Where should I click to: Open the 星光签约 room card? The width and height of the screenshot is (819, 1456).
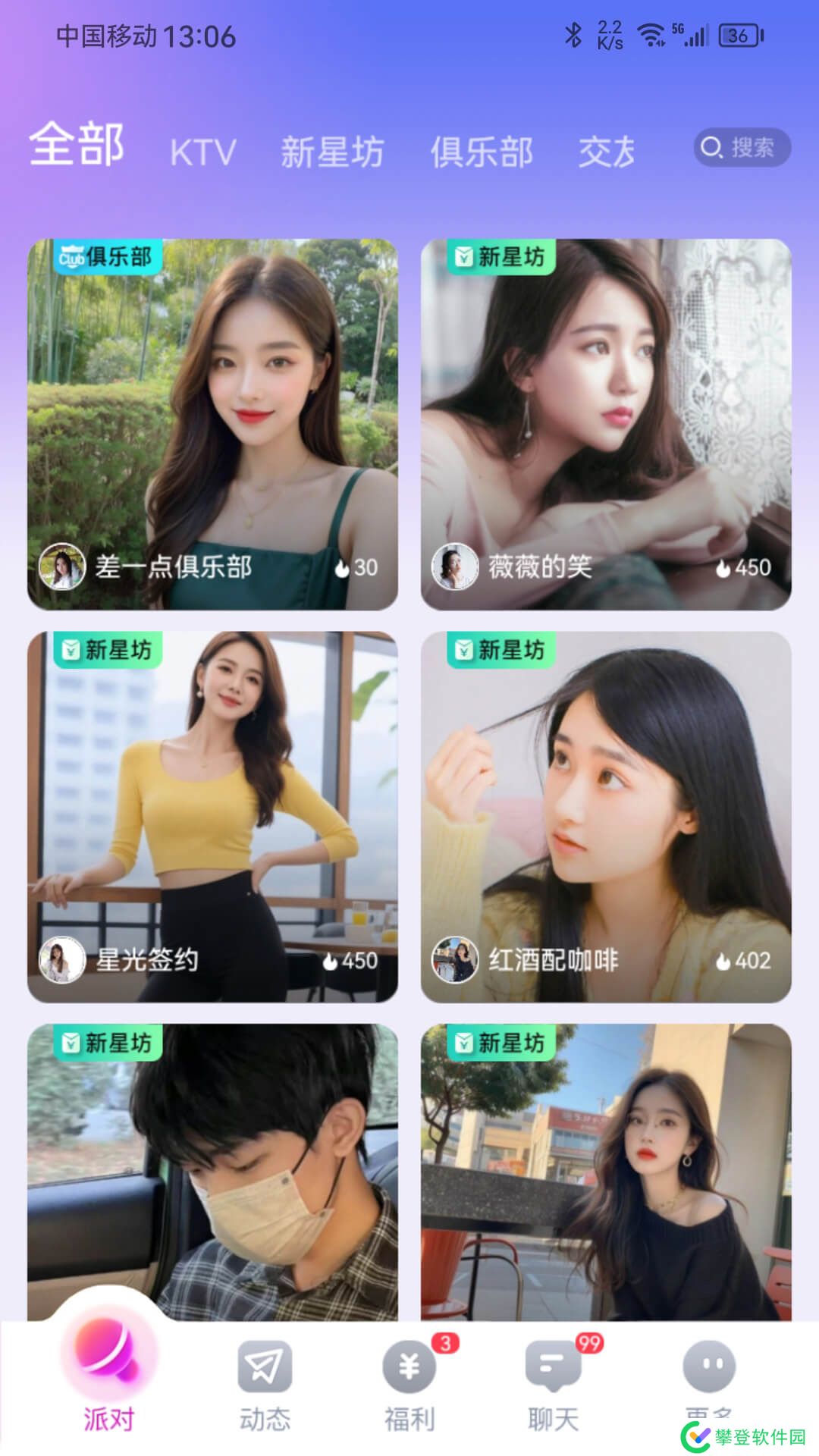(212, 817)
